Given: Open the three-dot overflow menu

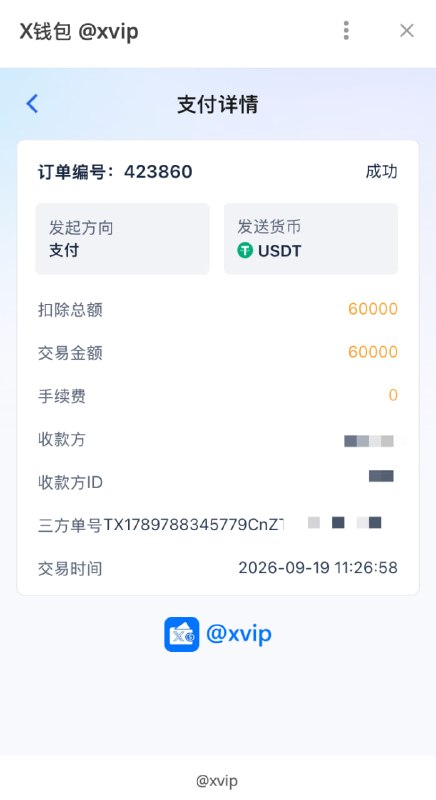Looking at the screenshot, I should pos(346,31).
